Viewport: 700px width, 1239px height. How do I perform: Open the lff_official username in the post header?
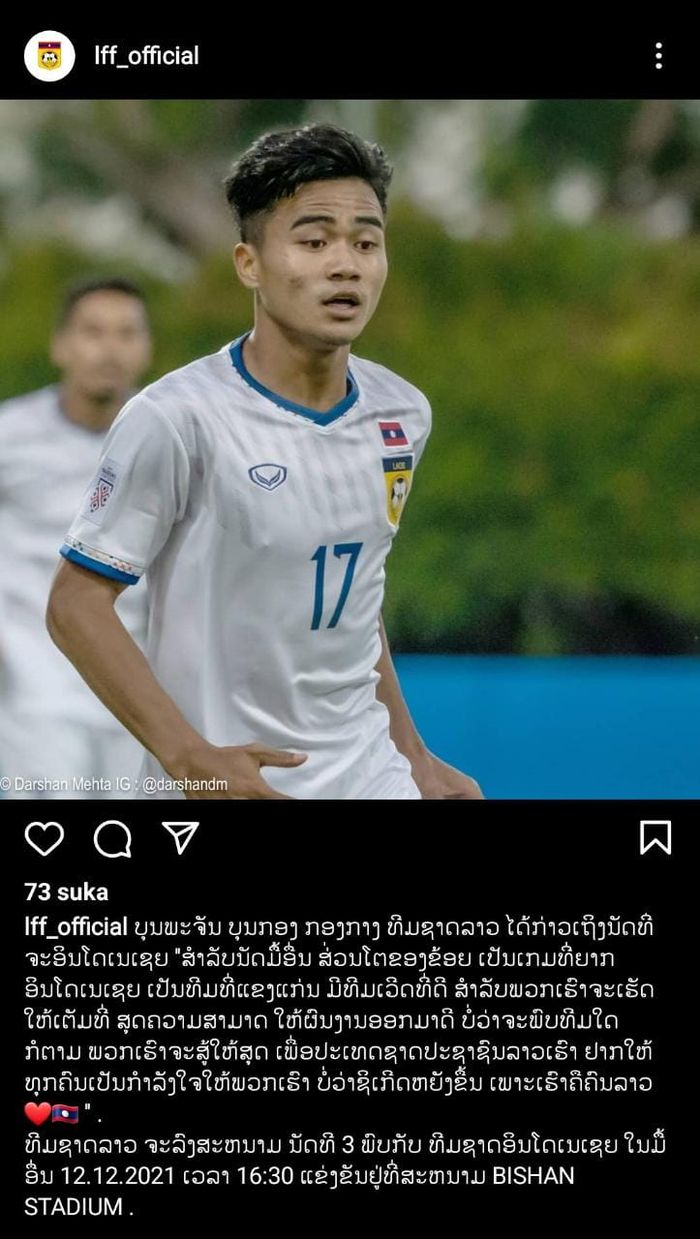click(146, 56)
